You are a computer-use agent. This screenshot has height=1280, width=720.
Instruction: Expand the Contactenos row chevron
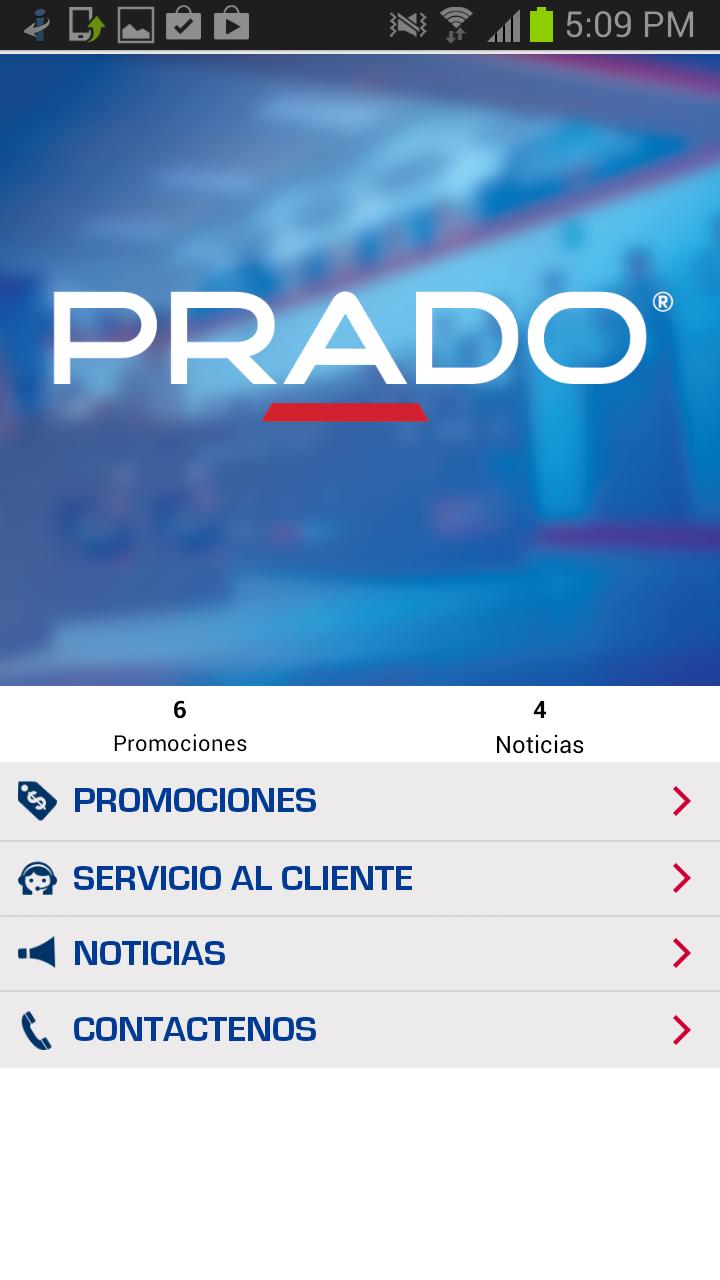(683, 1030)
